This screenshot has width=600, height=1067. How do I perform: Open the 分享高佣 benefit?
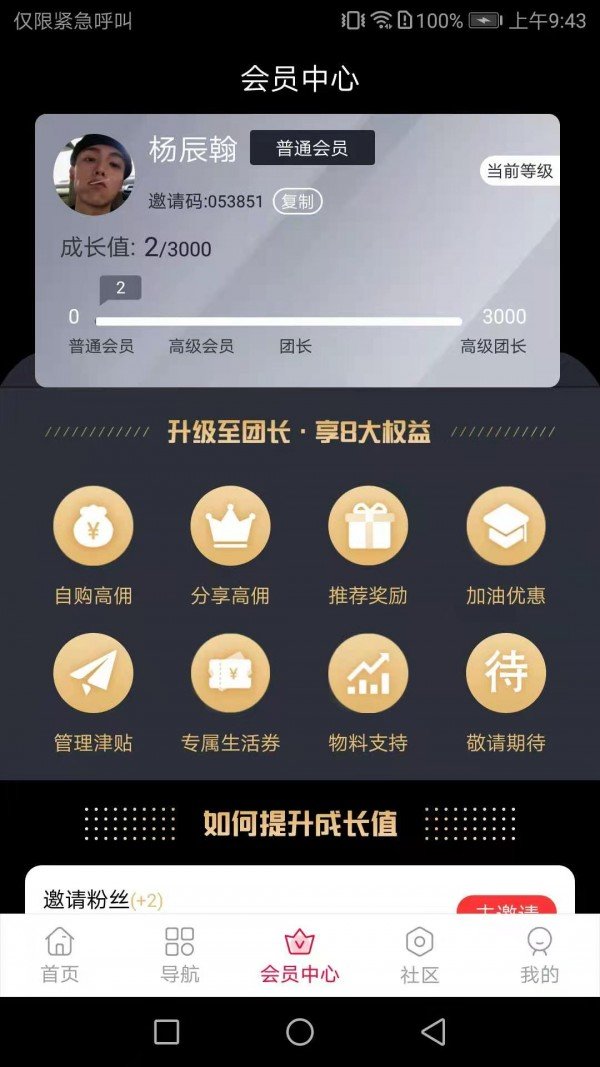[230, 527]
